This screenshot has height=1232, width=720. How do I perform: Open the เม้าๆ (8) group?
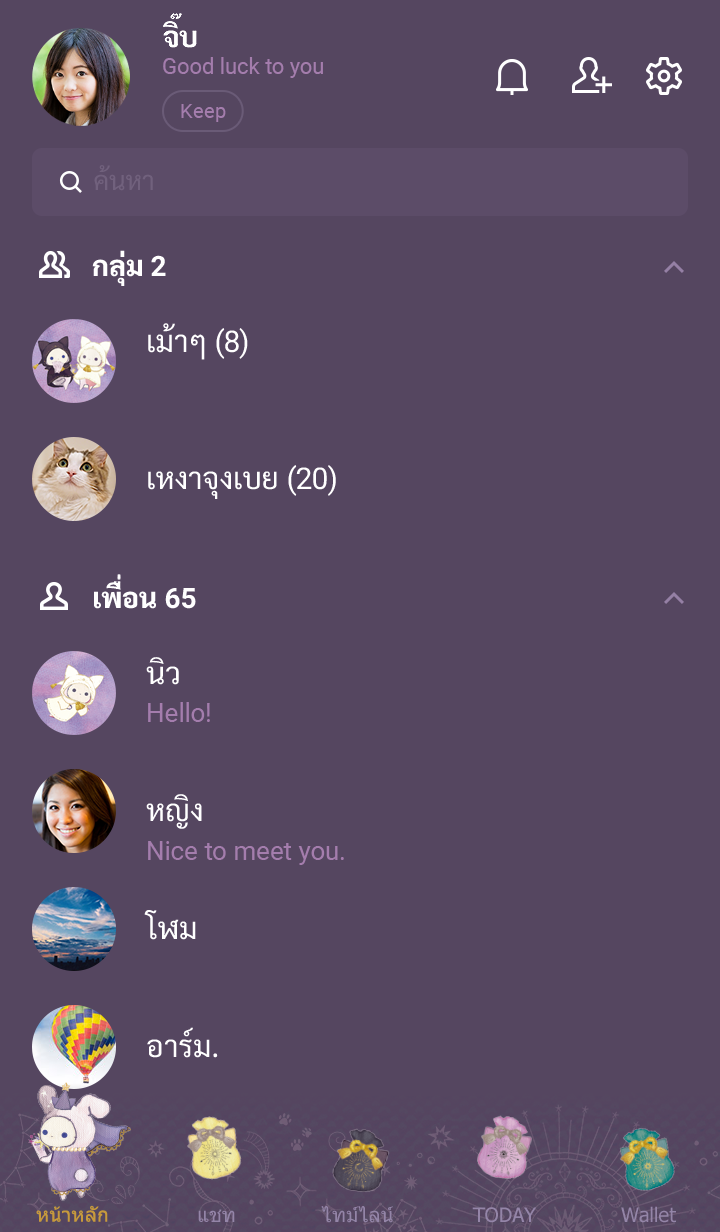pyautogui.click(x=197, y=345)
